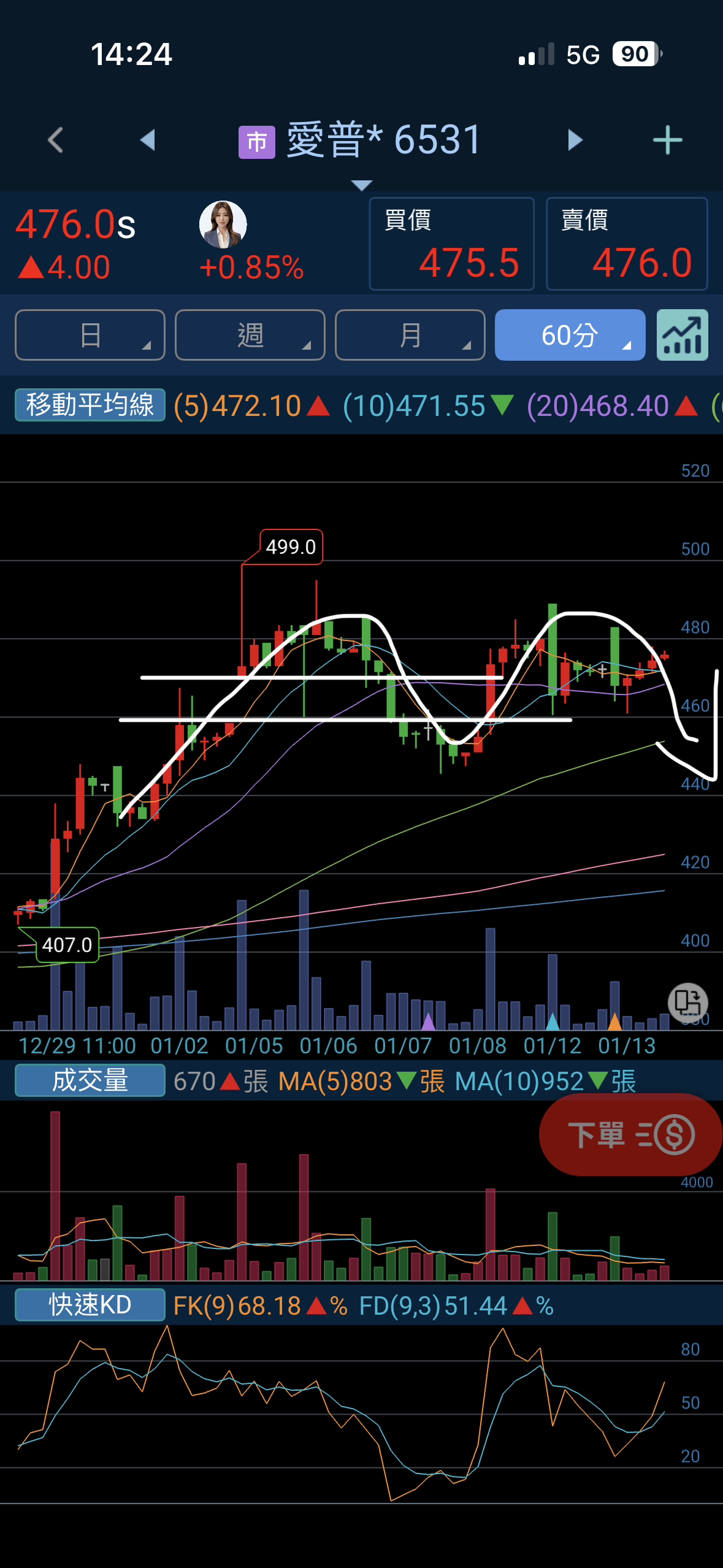Viewport: 723px width, 1568px height.
Task: Switch chart to 日 period
Action: 90,335
